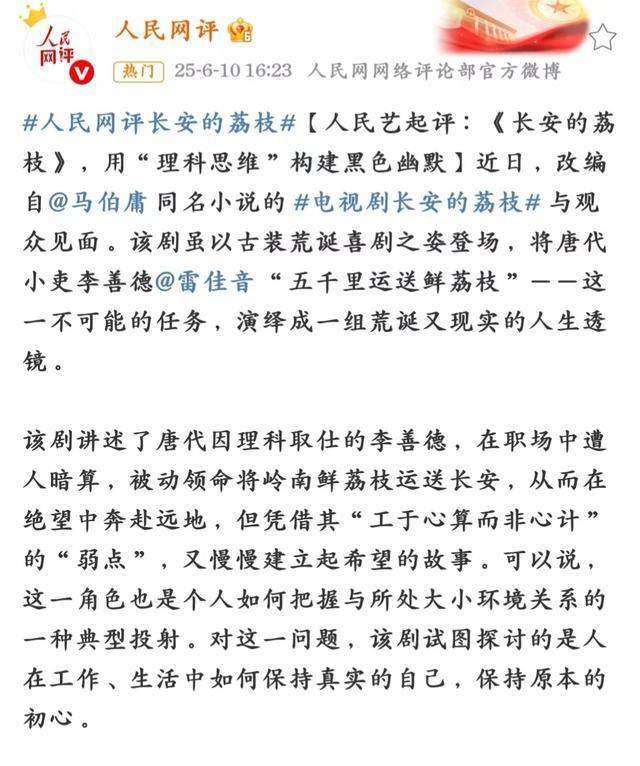Open the @马伯庸 mention
Image resolution: width=640 pixels, height=766 pixels.
[97, 202]
